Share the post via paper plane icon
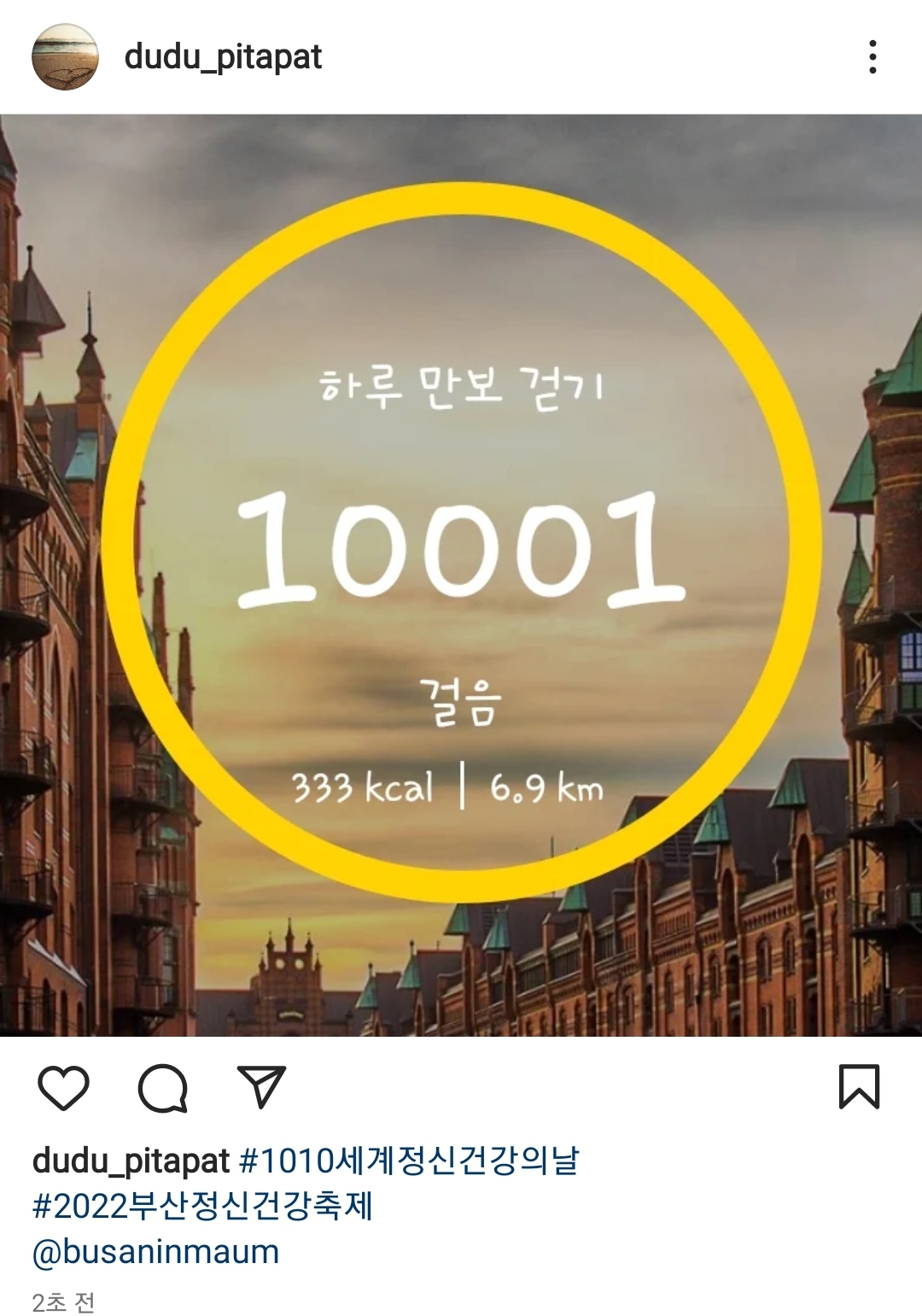Image resolution: width=922 pixels, height=1316 pixels. pyautogui.click(x=260, y=1086)
